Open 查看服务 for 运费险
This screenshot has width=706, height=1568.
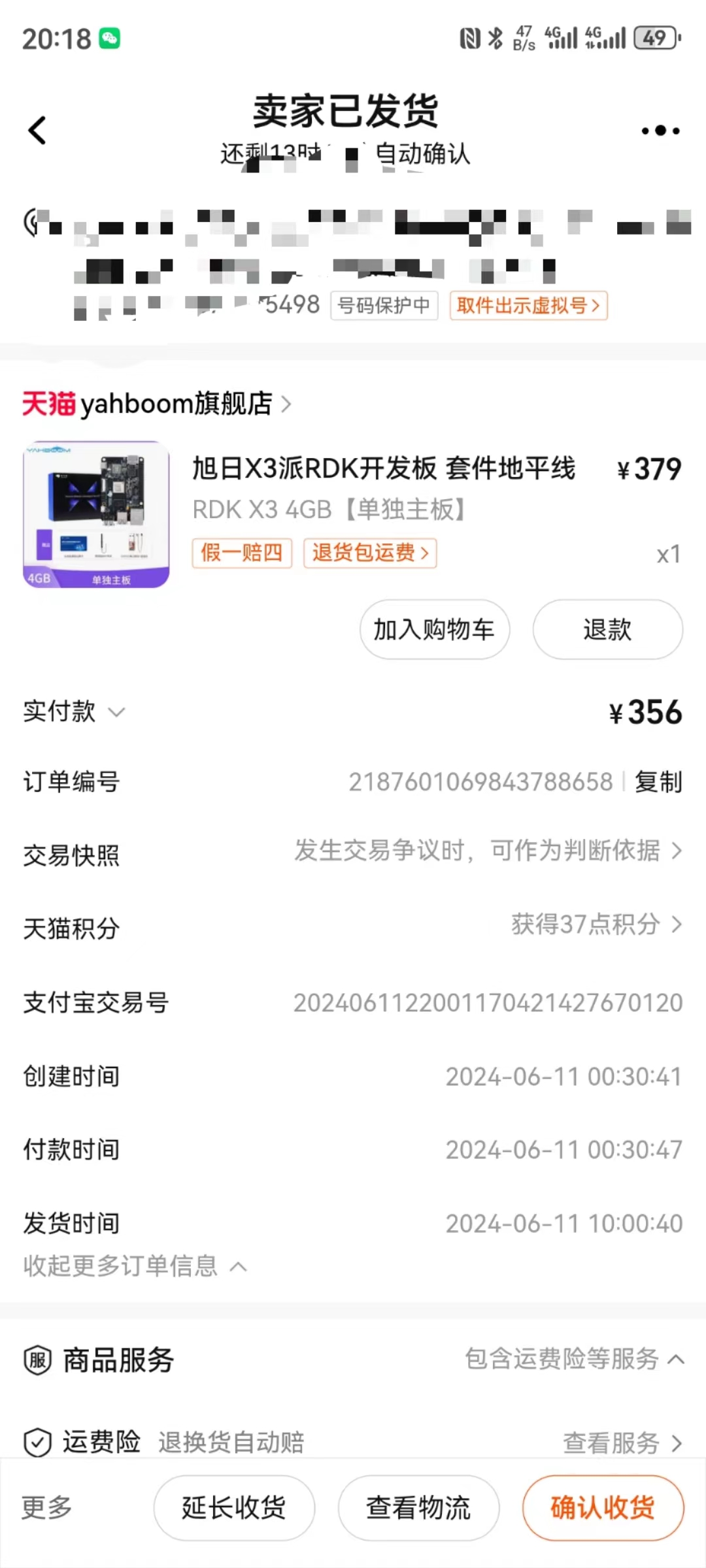(x=622, y=1443)
